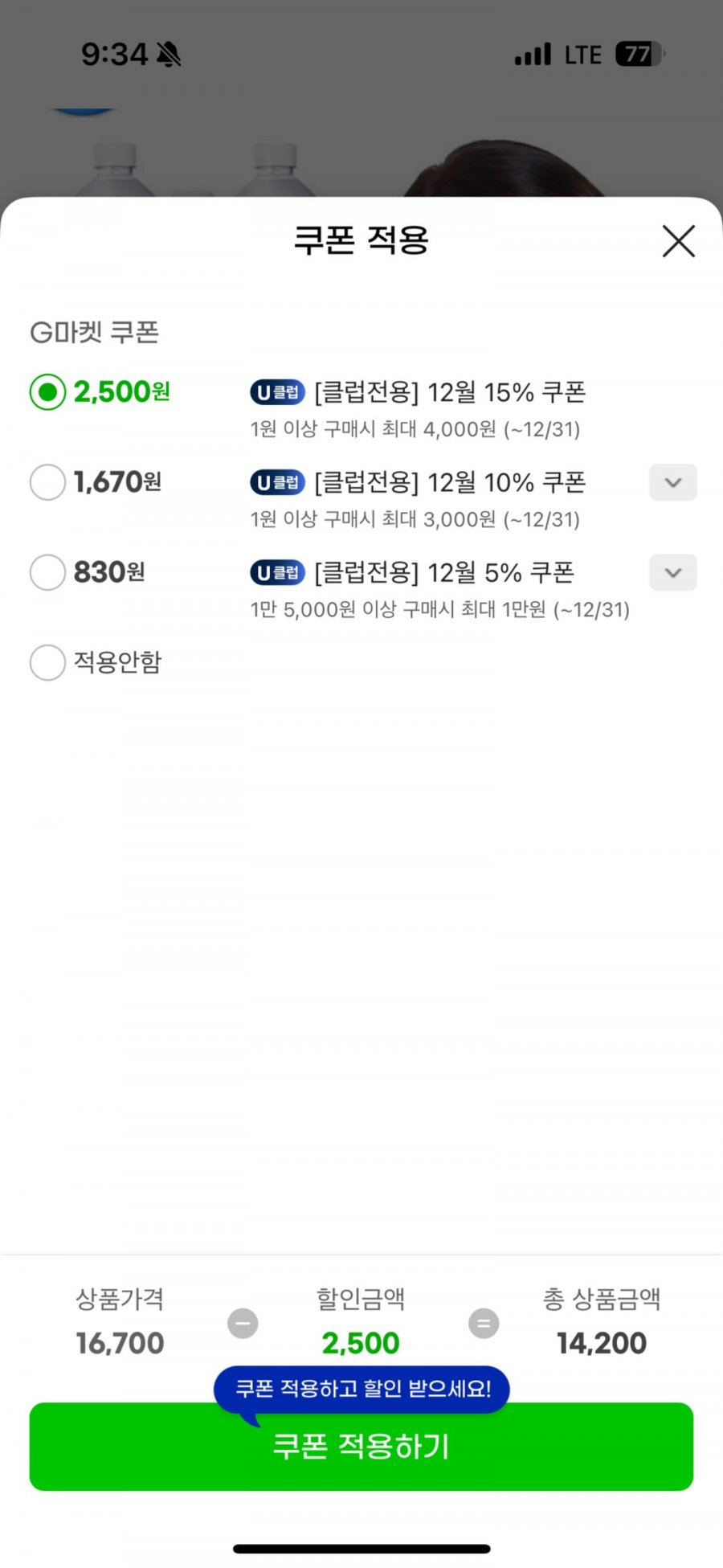Screen dimensions: 723x1568
Task: Expand details for the 10% 쿠폰
Action: (672, 482)
